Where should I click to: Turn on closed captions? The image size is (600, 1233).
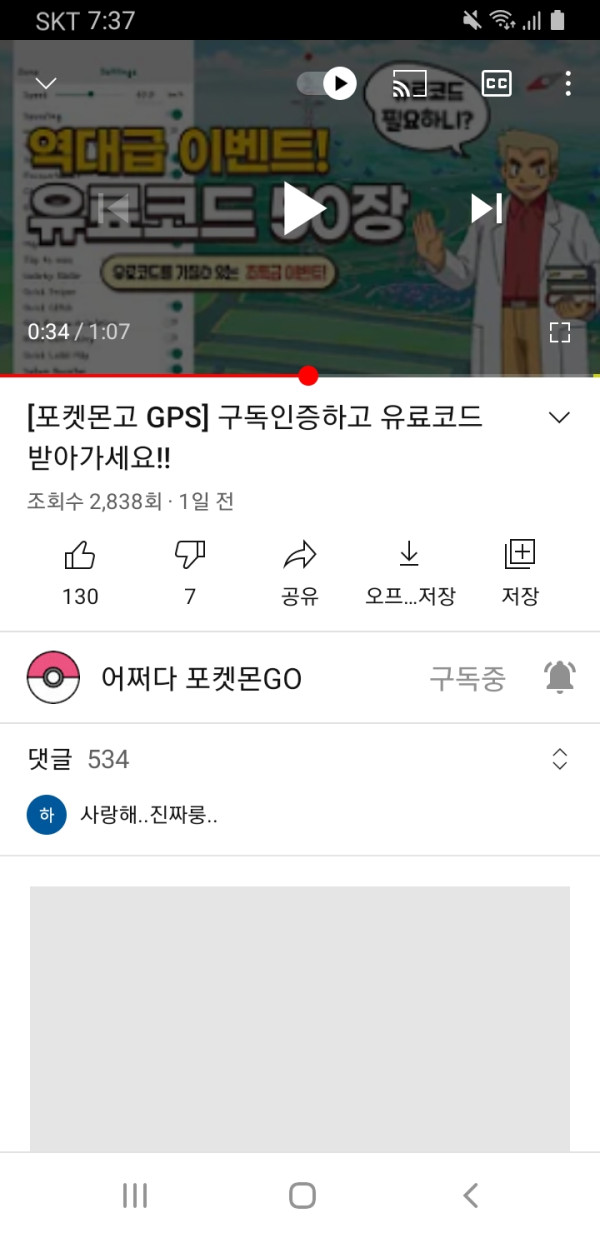pos(496,83)
